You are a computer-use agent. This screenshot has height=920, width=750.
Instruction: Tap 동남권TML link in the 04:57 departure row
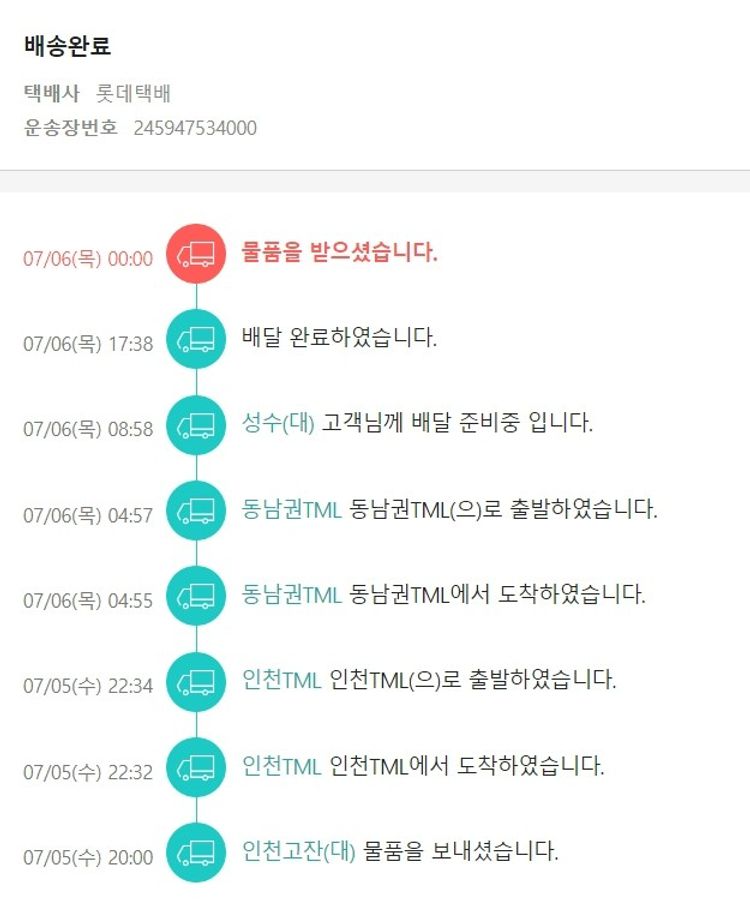click(292, 509)
